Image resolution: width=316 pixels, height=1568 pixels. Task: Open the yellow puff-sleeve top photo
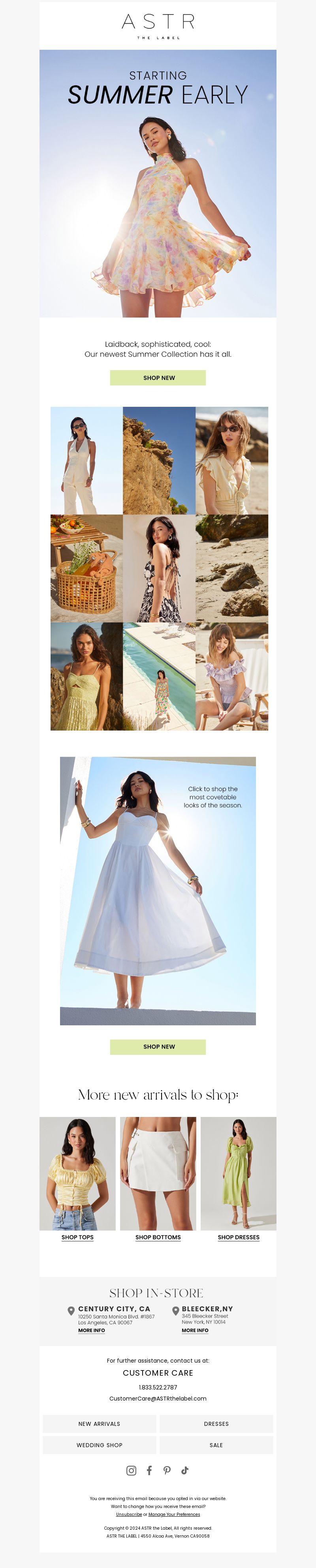tap(77, 1173)
